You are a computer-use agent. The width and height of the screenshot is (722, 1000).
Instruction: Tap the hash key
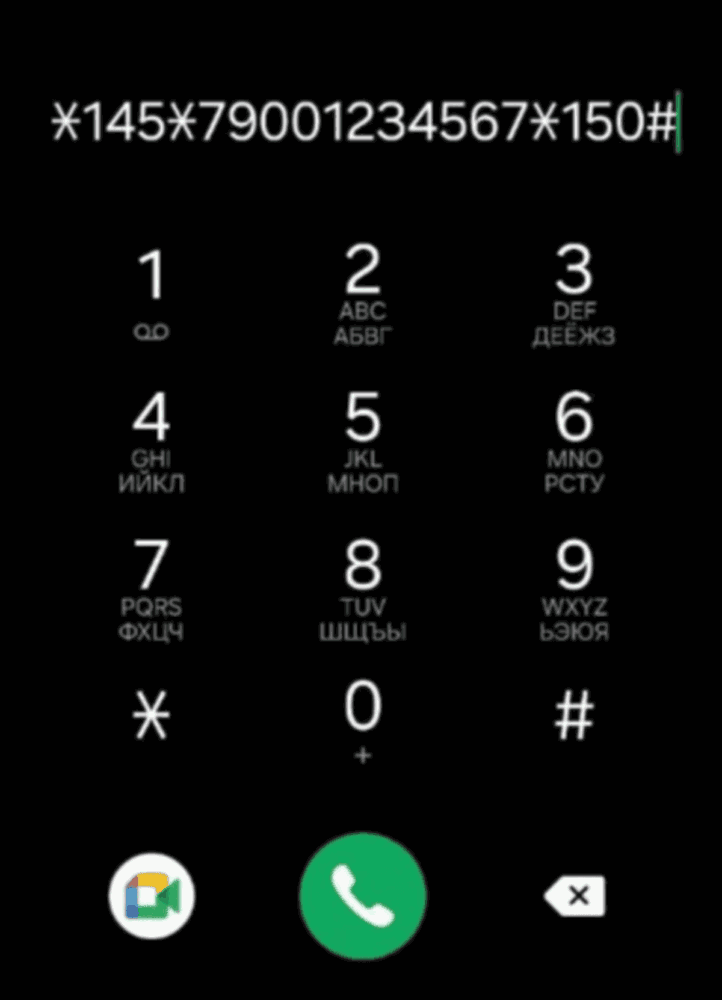tap(573, 716)
